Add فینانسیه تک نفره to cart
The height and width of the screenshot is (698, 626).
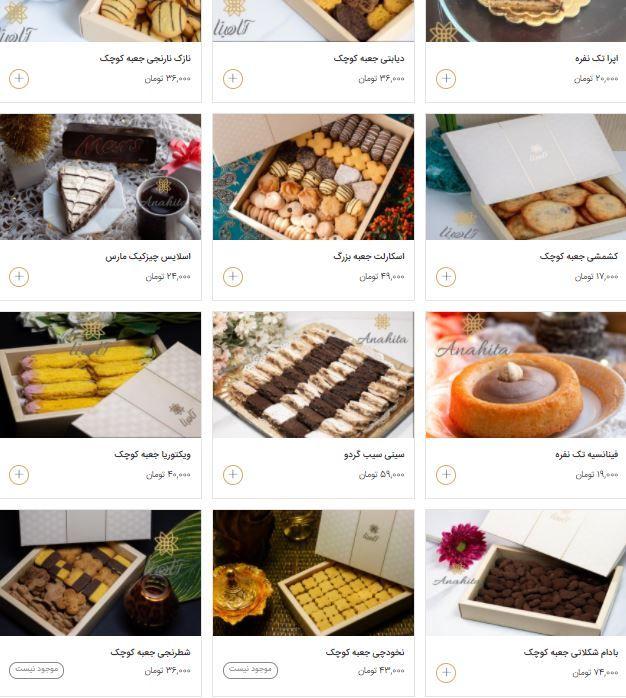pos(446,474)
